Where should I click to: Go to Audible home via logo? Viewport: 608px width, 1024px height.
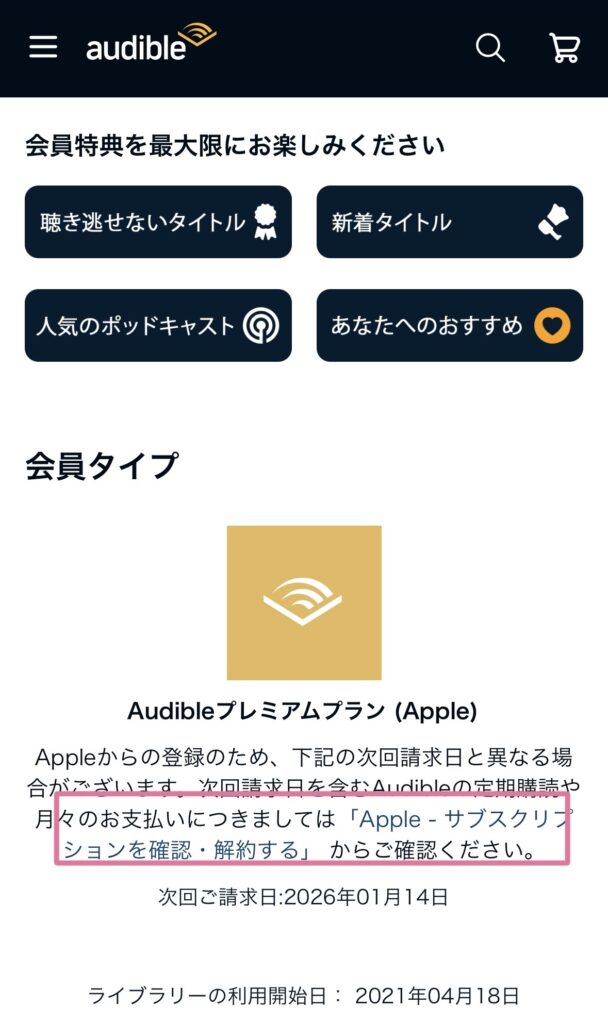coord(150,44)
